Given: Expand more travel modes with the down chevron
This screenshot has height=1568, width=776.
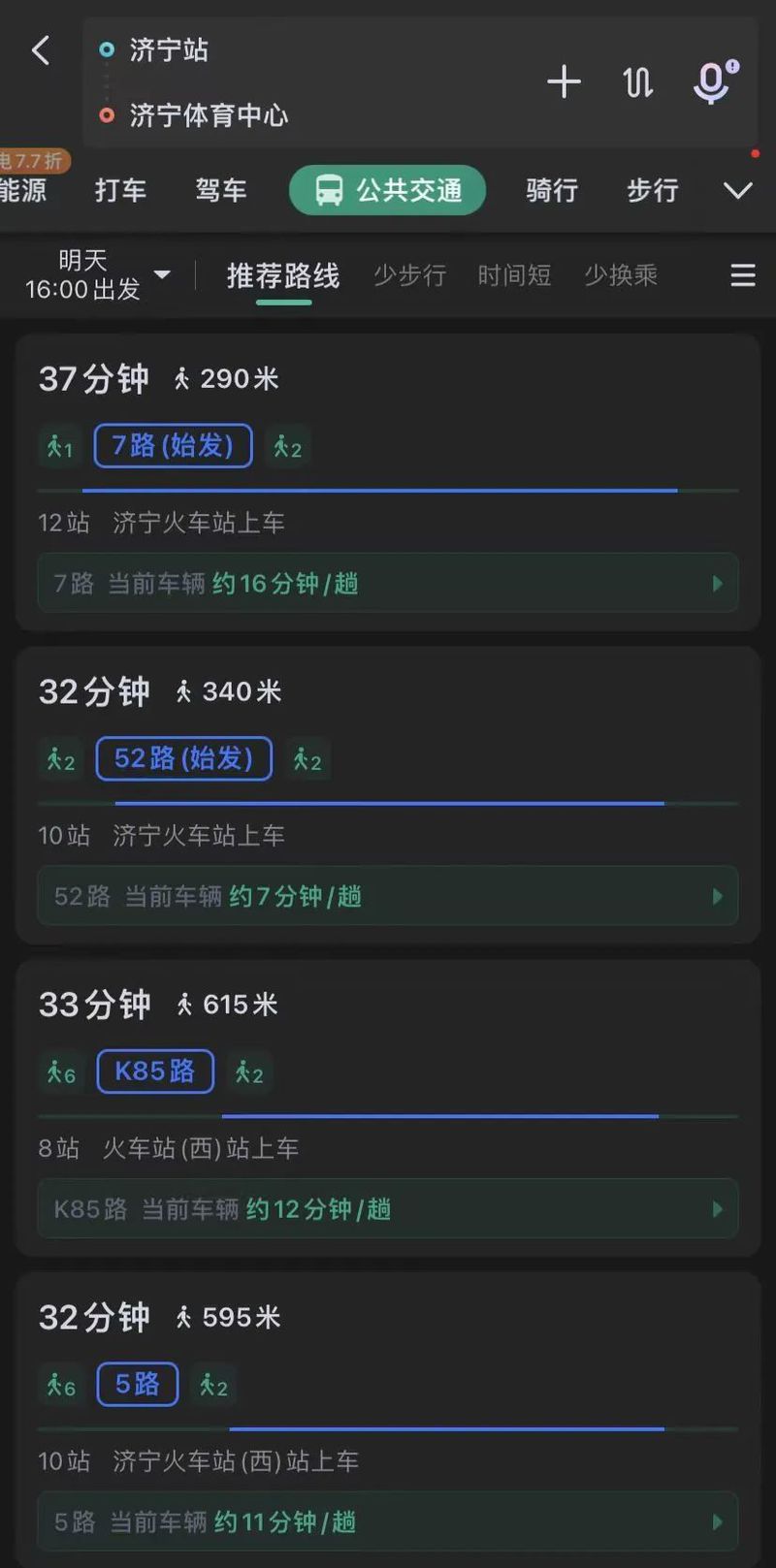Looking at the screenshot, I should pos(737,190).
